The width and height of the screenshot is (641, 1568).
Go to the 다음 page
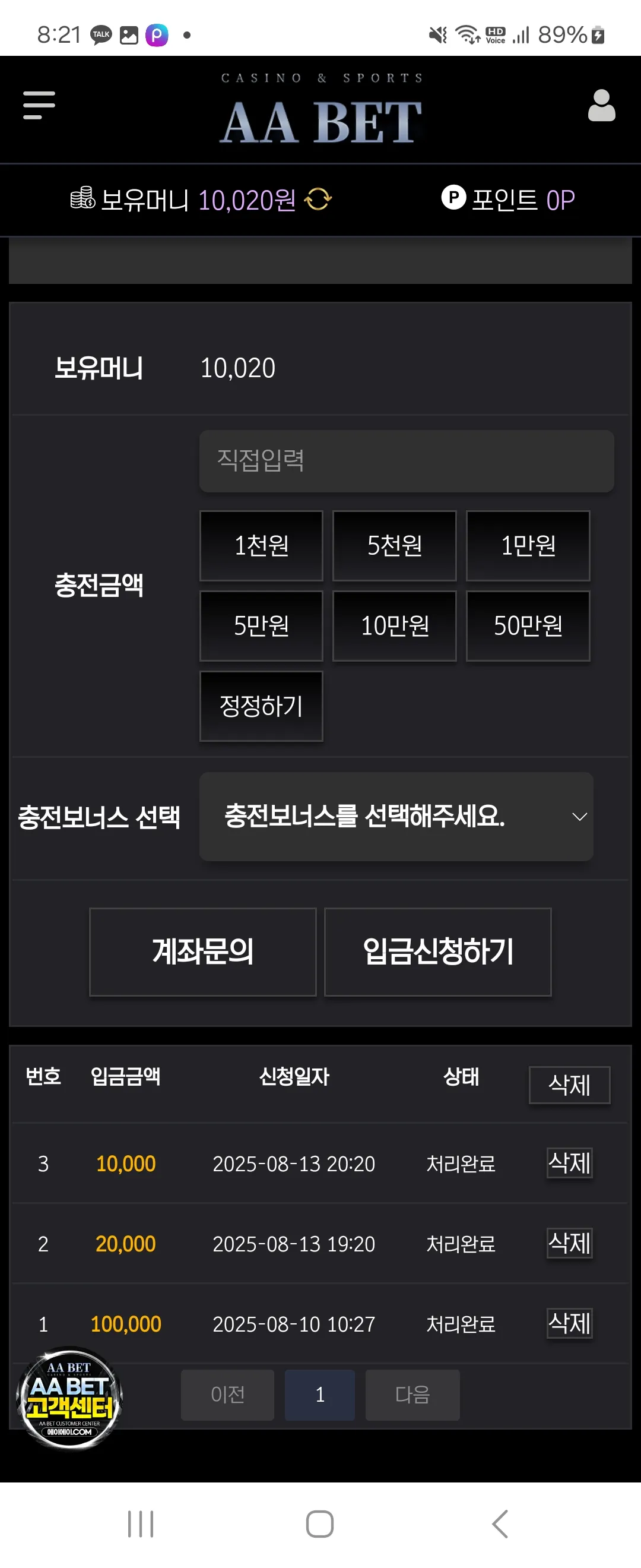[412, 1395]
